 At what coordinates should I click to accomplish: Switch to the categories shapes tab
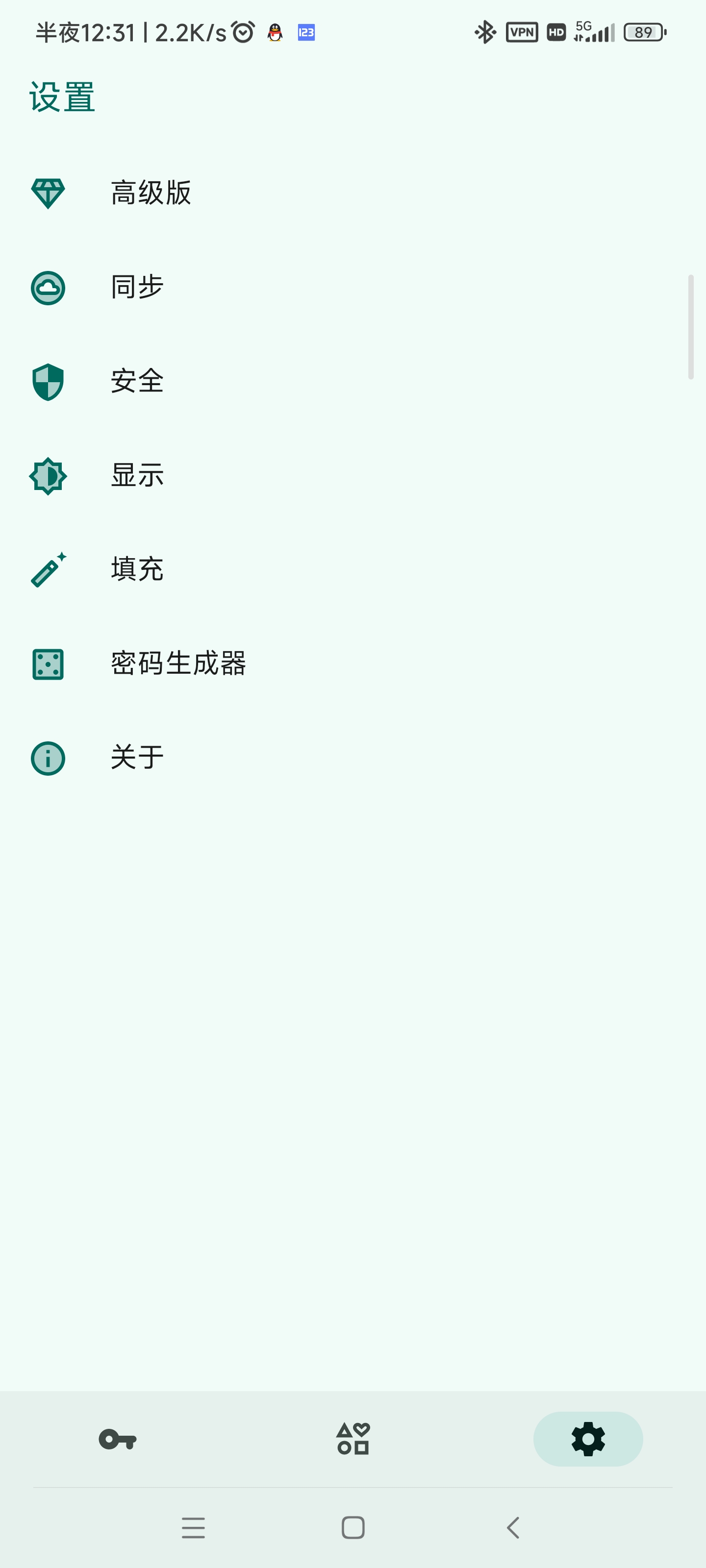coord(353,1439)
